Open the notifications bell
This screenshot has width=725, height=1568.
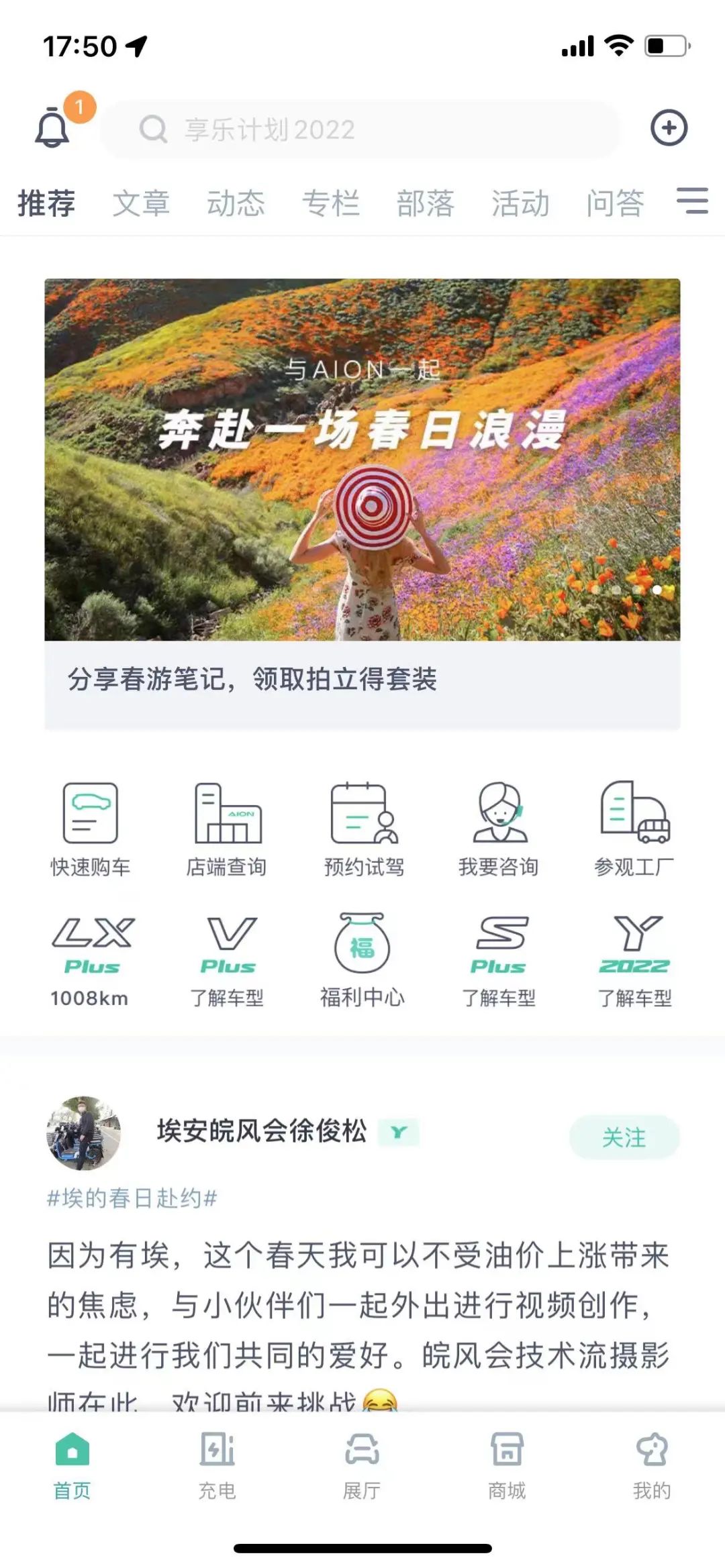pos(53,127)
